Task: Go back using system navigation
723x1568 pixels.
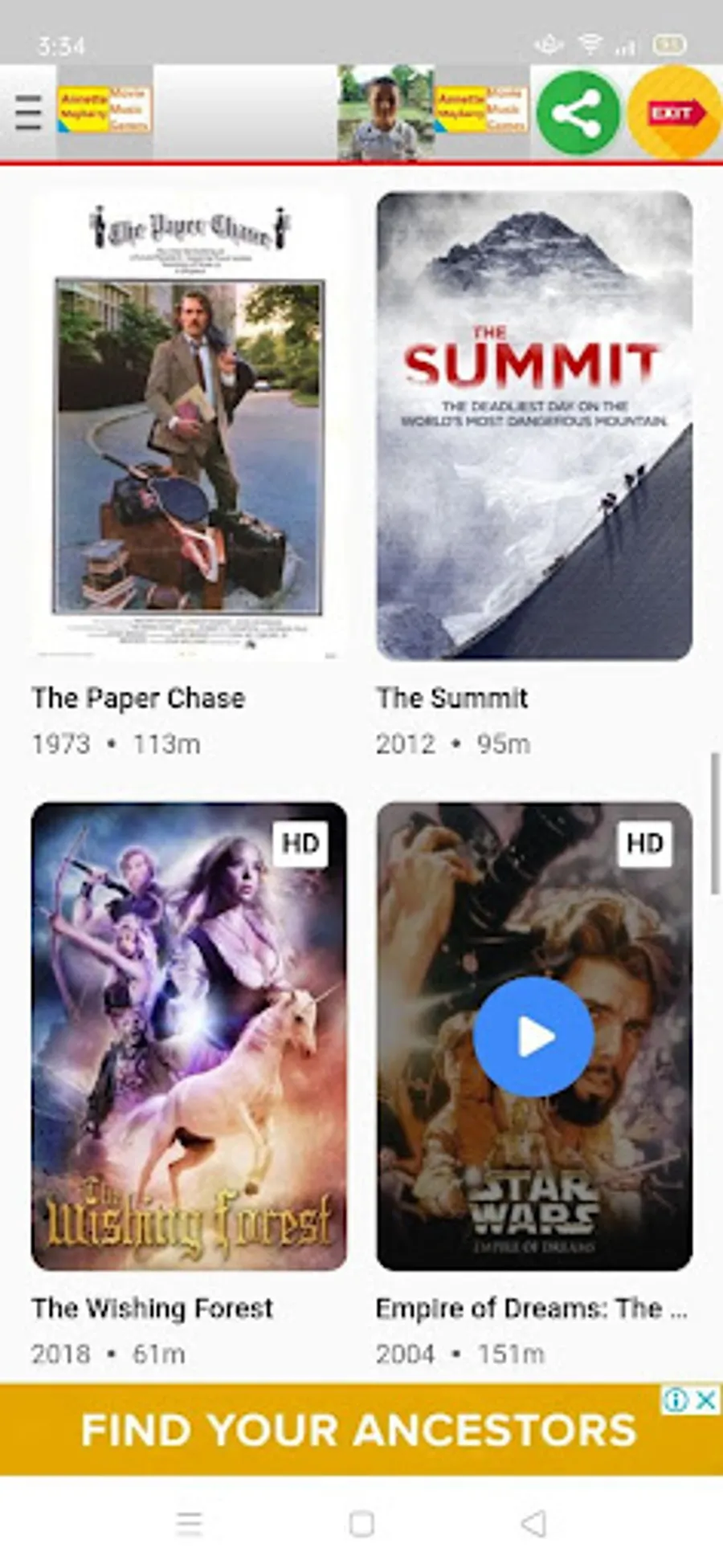Action: tap(534, 1523)
